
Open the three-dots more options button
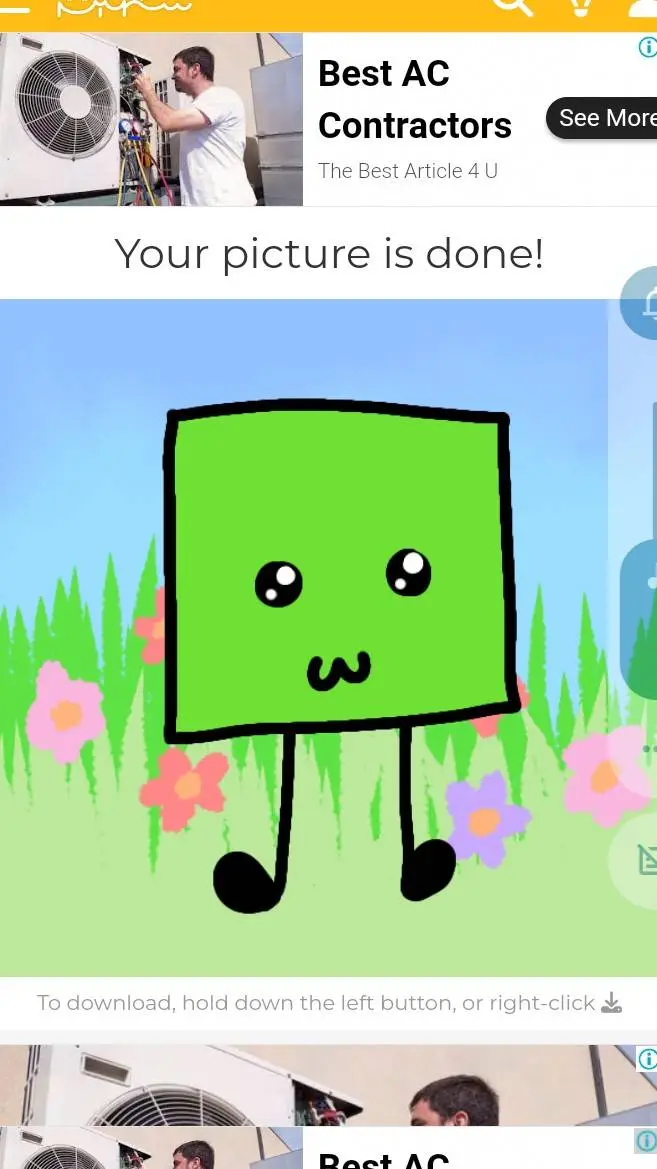tap(648, 748)
